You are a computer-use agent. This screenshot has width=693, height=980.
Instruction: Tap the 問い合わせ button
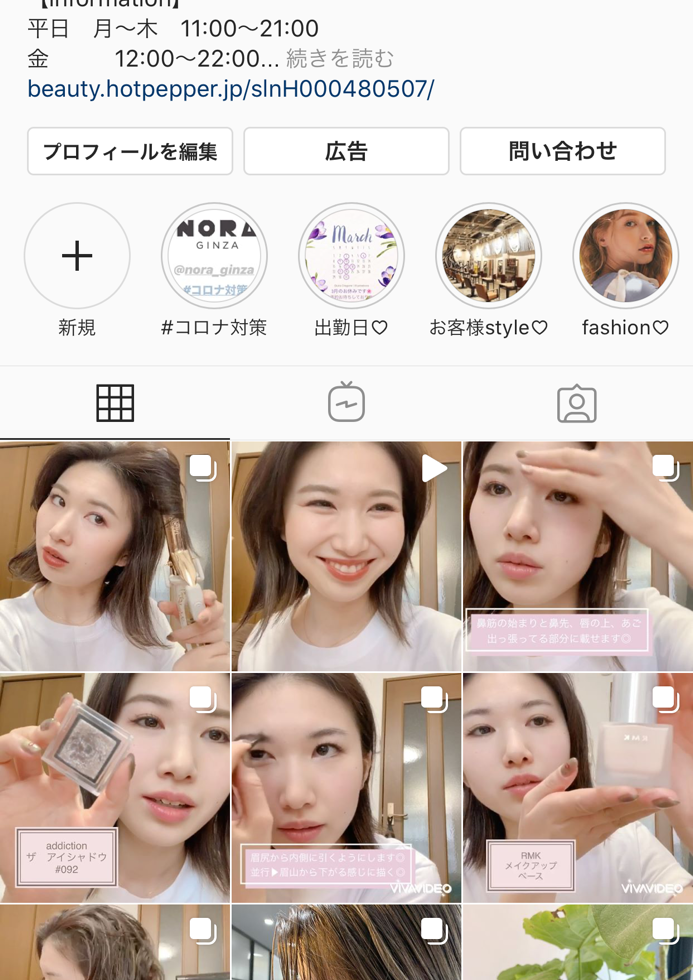(562, 151)
